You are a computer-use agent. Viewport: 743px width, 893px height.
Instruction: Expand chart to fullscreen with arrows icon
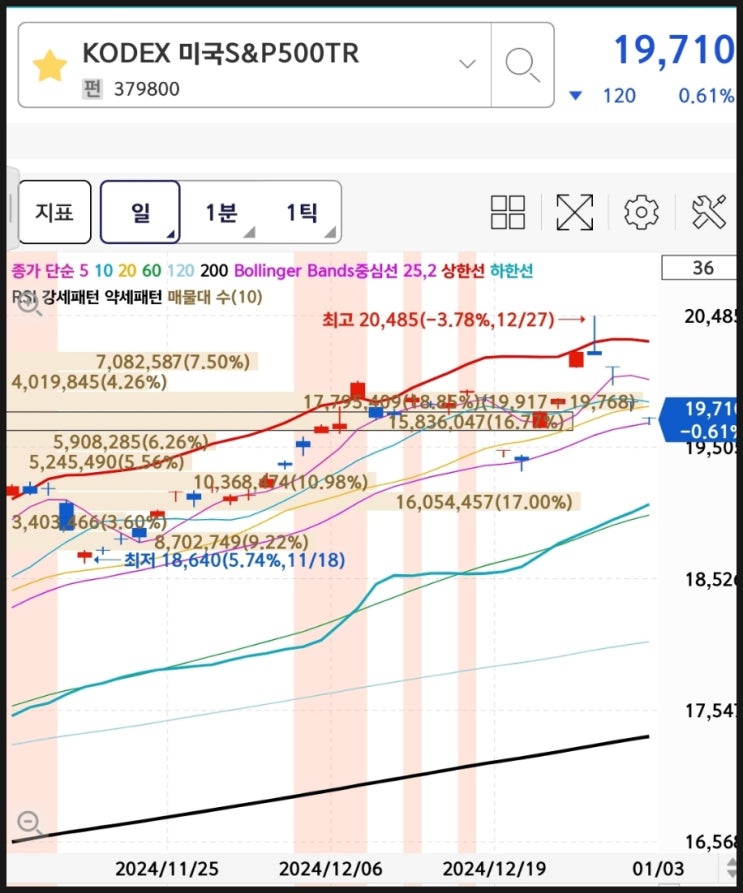point(575,212)
